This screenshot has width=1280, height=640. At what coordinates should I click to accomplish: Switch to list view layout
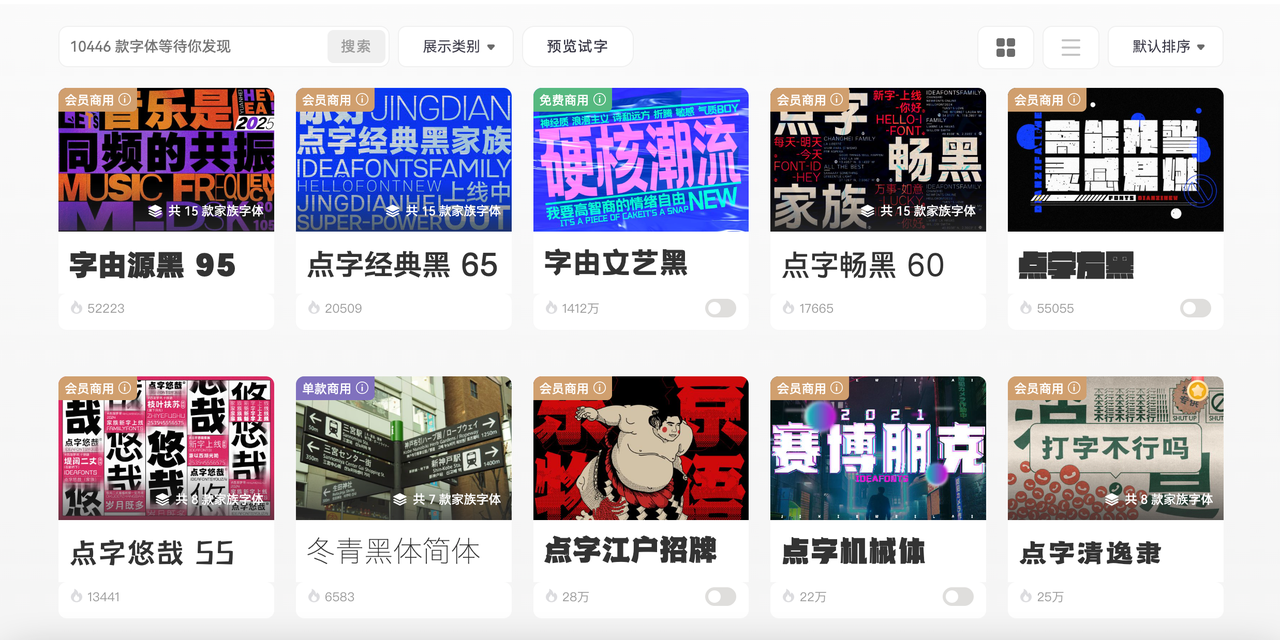(x=1071, y=47)
